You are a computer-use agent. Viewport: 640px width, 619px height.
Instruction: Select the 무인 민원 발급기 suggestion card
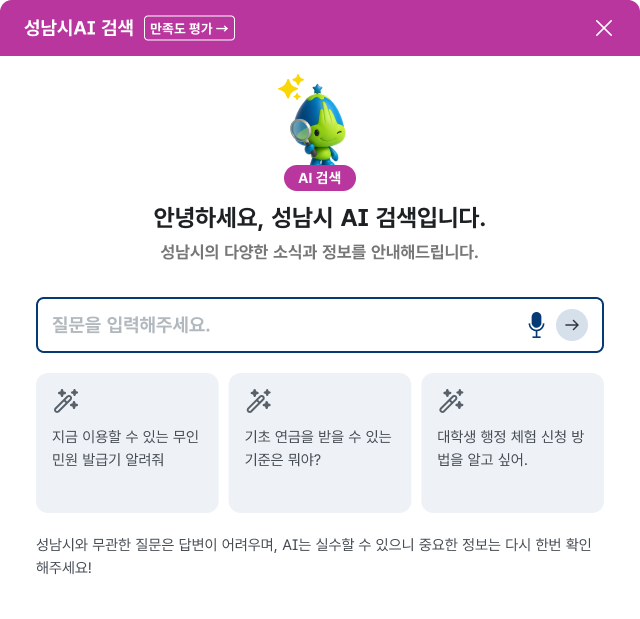point(127,442)
